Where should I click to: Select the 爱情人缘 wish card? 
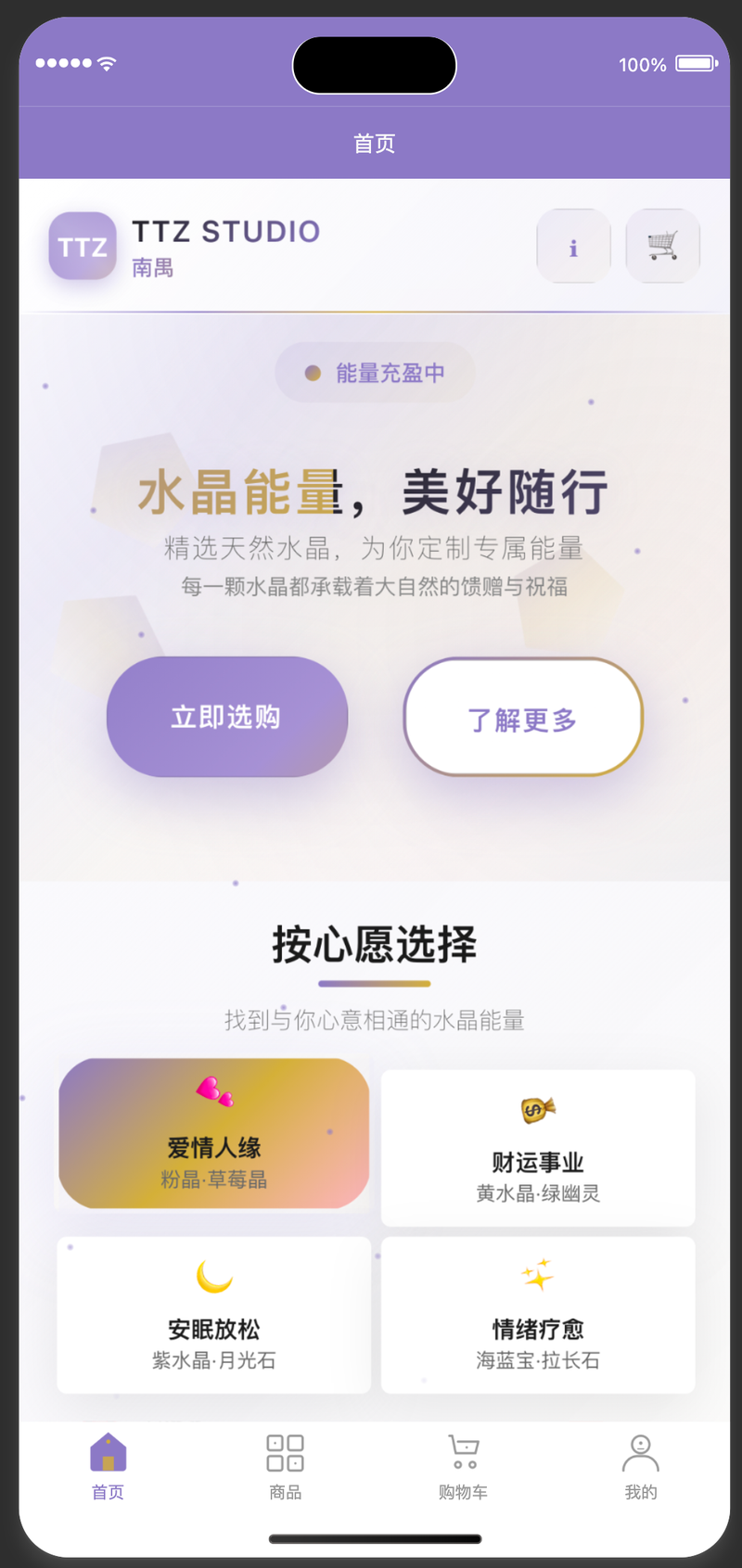(214, 1134)
